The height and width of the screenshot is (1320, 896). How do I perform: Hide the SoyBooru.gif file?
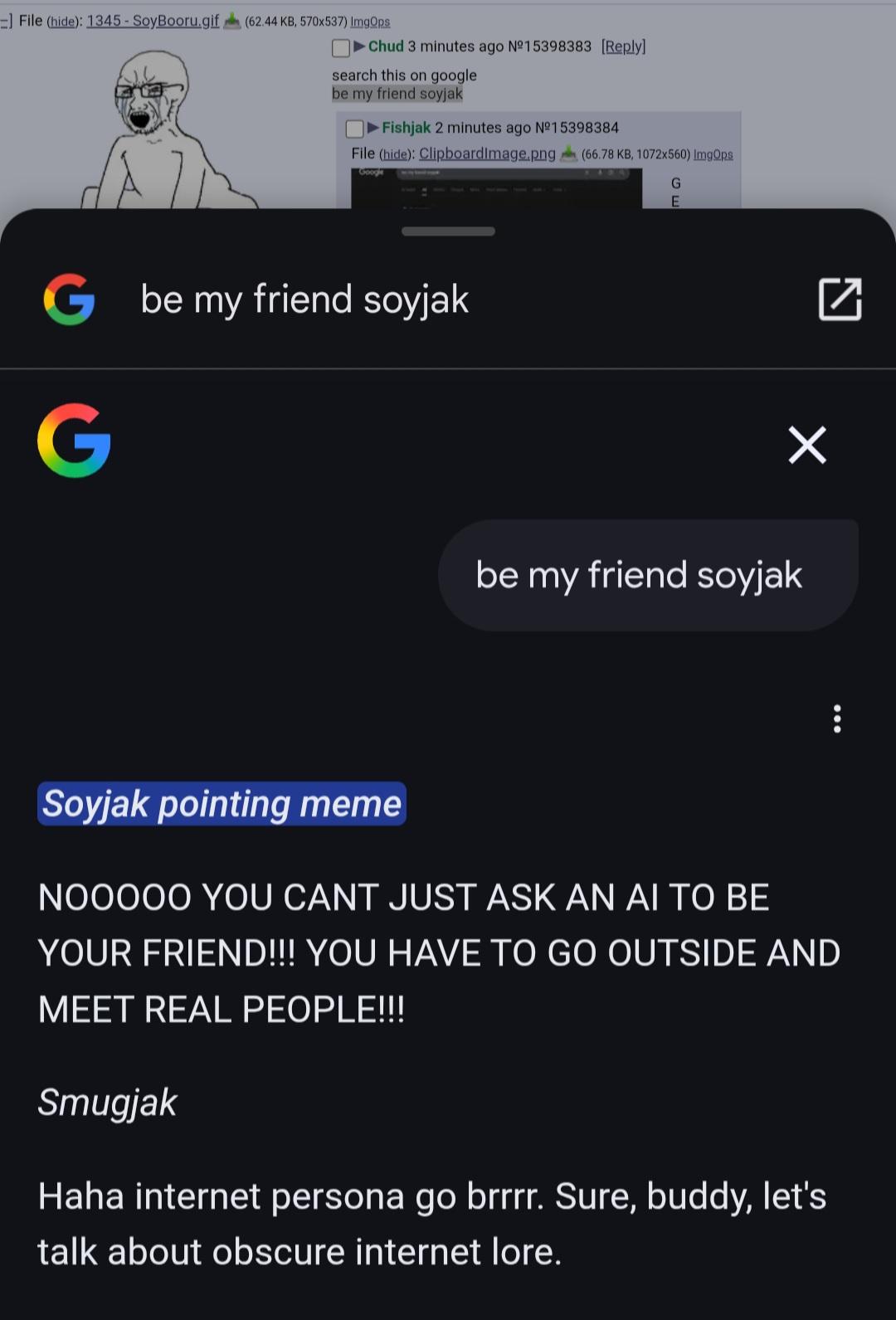[61, 22]
